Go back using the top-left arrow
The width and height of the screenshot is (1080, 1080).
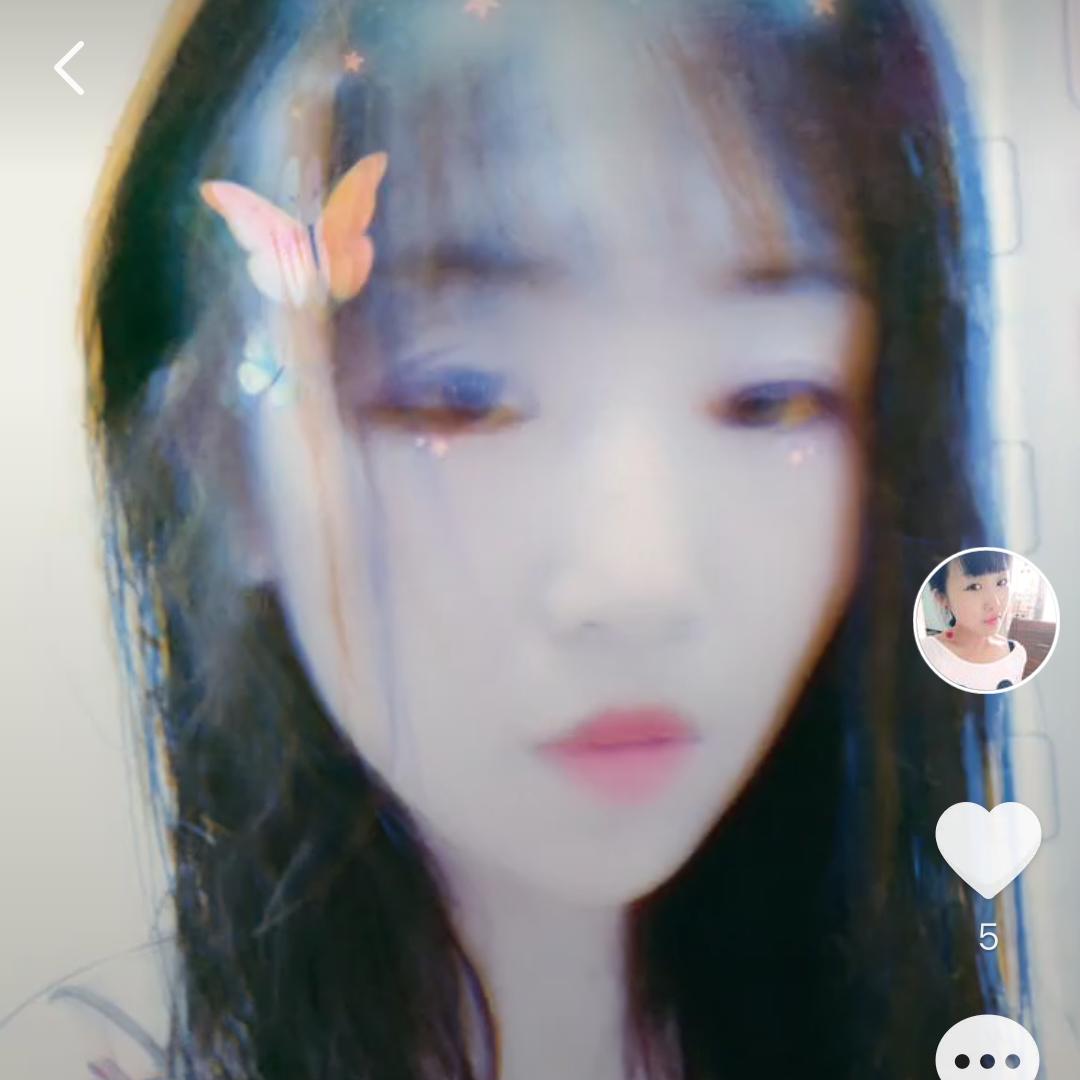(x=69, y=68)
